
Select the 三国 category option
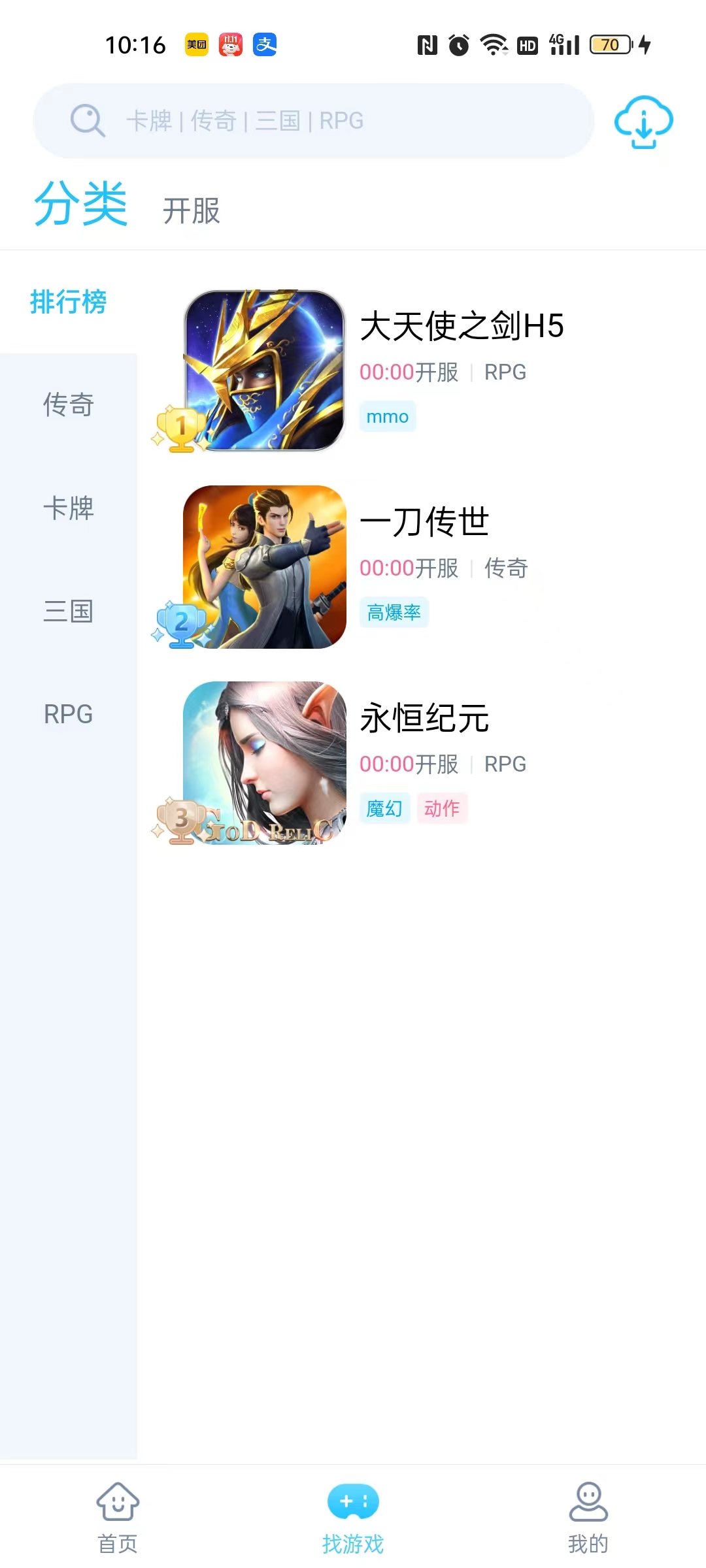point(69,612)
